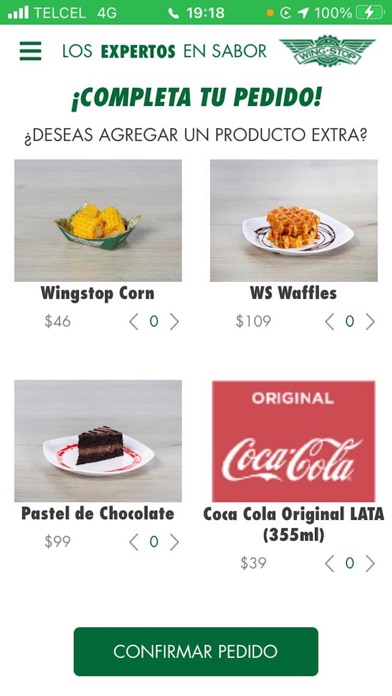Select the WS Waffles product image

[x=294, y=221]
